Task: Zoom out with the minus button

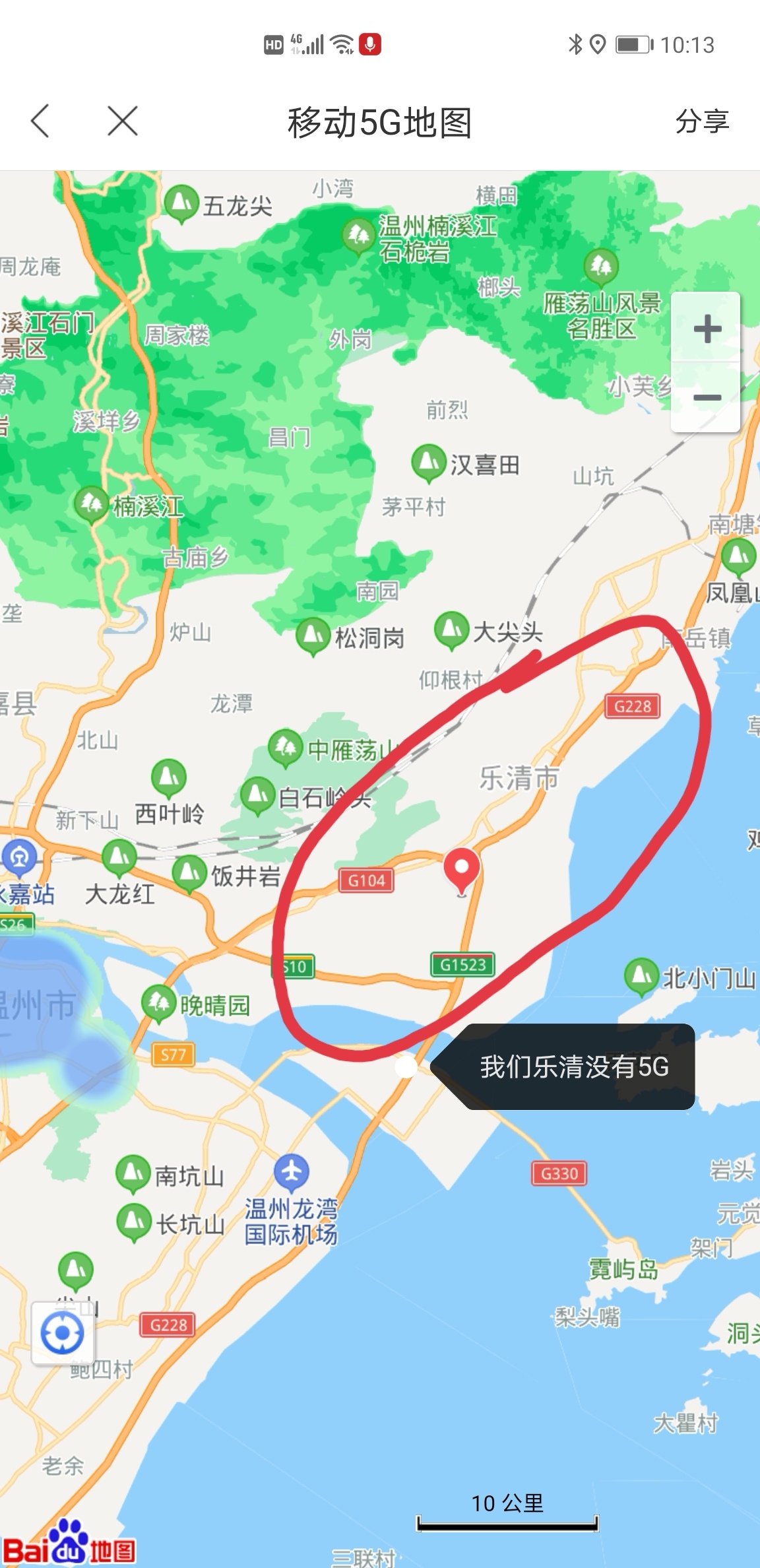Action: click(x=707, y=397)
